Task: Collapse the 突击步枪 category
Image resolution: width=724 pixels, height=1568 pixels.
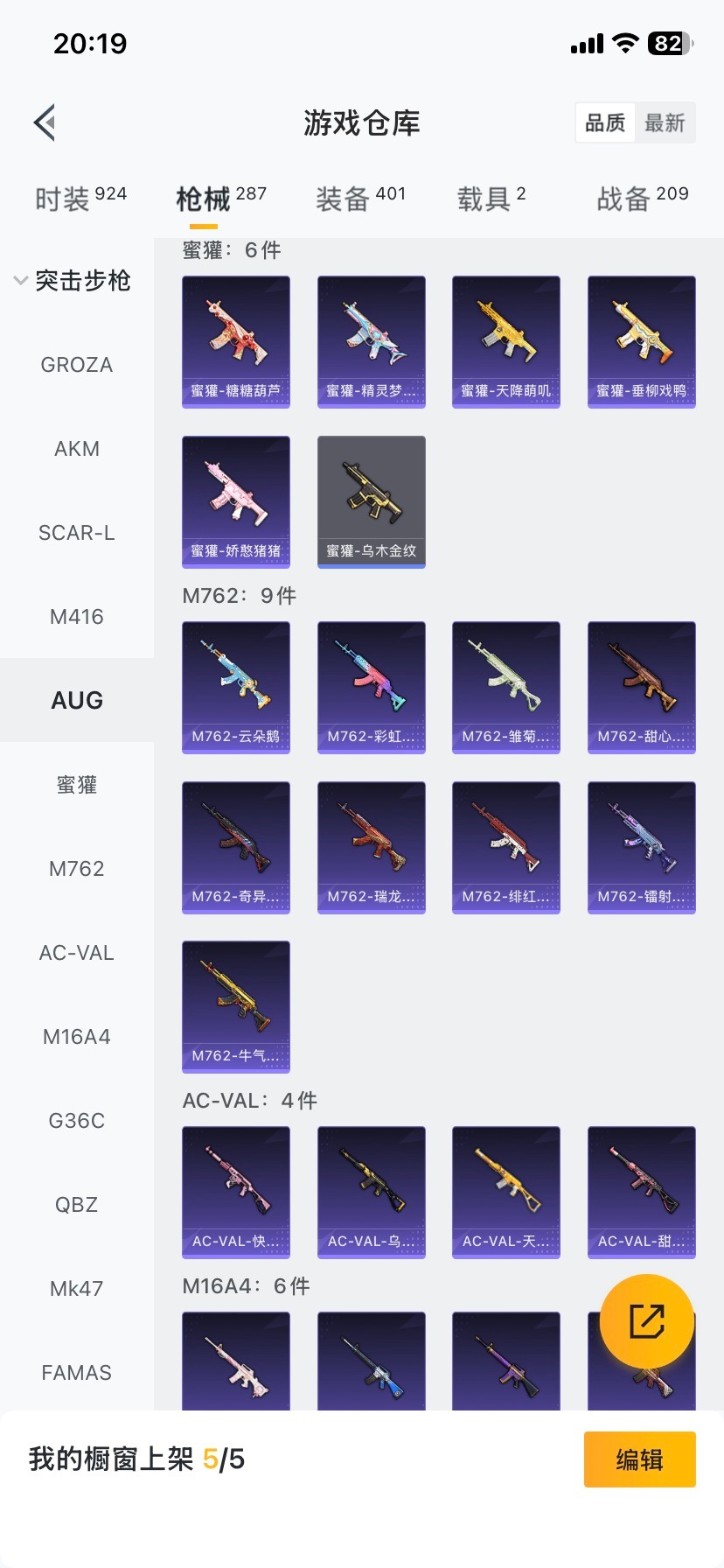Action: coord(73,281)
